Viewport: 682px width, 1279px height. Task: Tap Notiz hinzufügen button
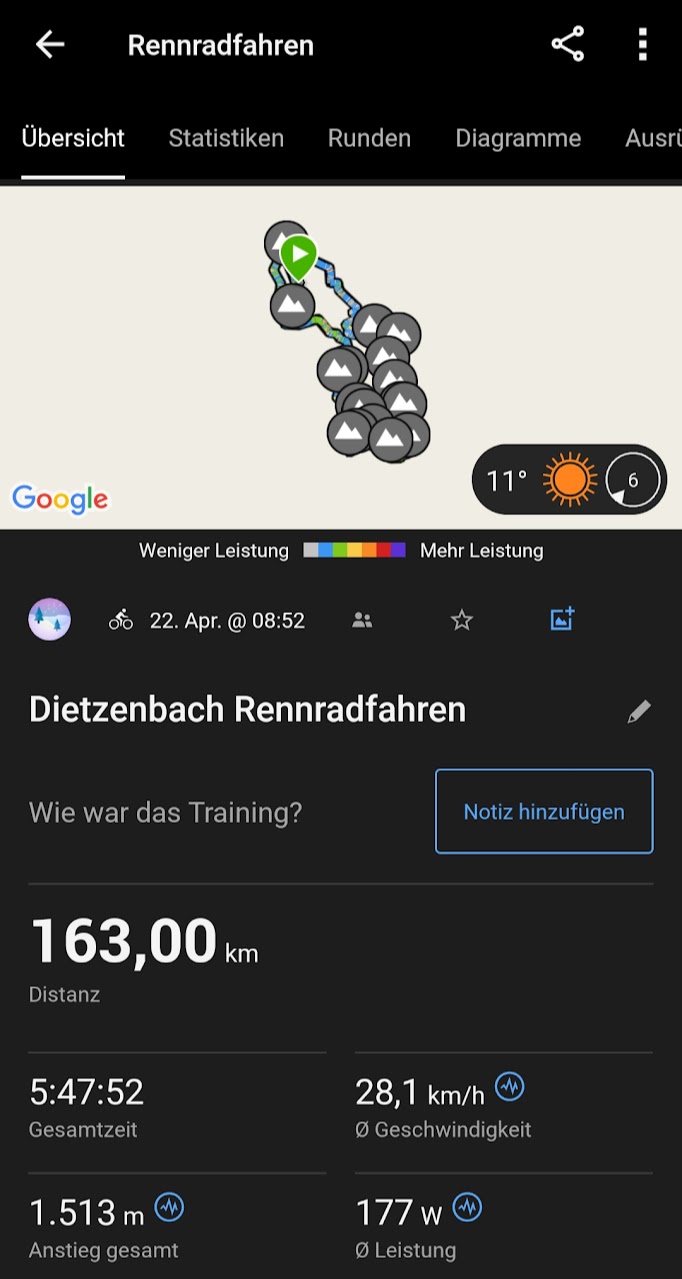pyautogui.click(x=544, y=811)
